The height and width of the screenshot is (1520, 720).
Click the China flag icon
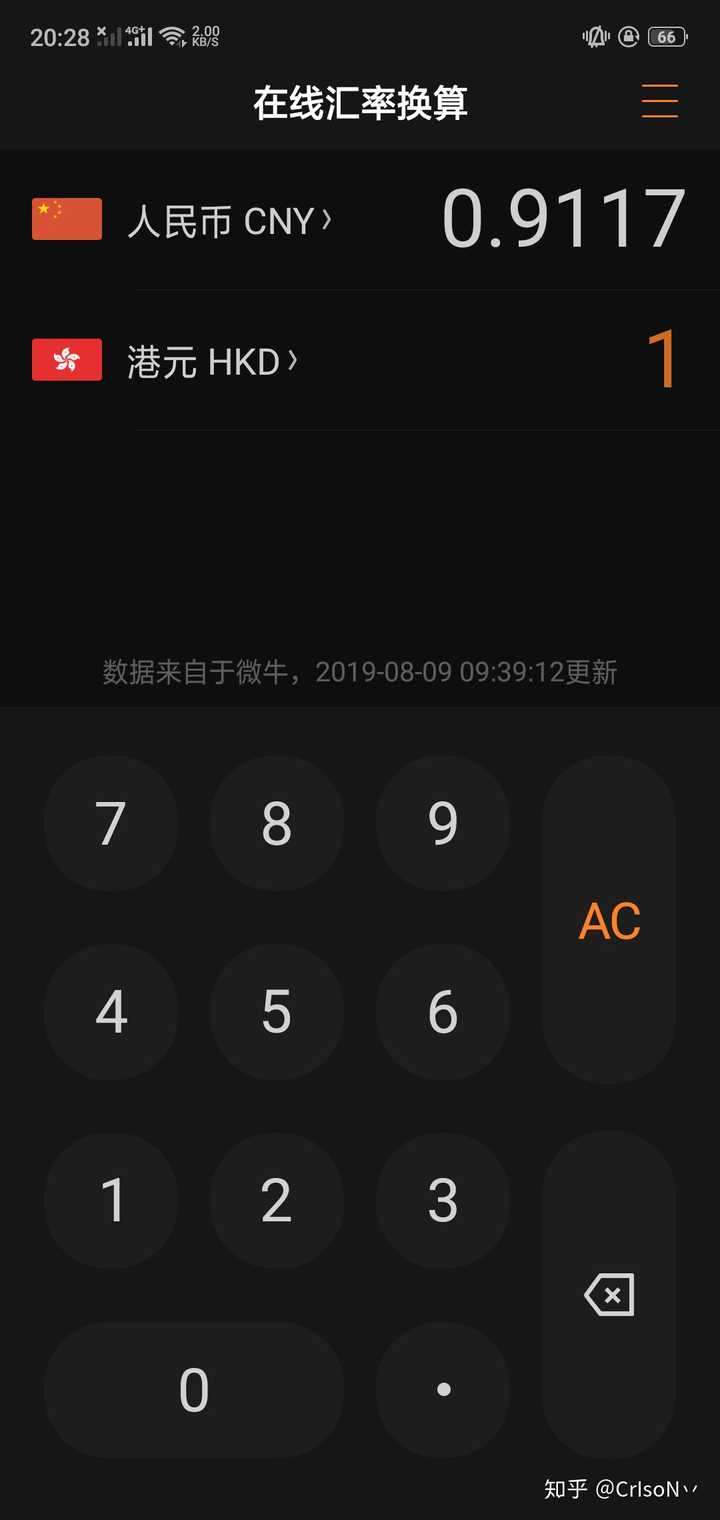[66, 220]
